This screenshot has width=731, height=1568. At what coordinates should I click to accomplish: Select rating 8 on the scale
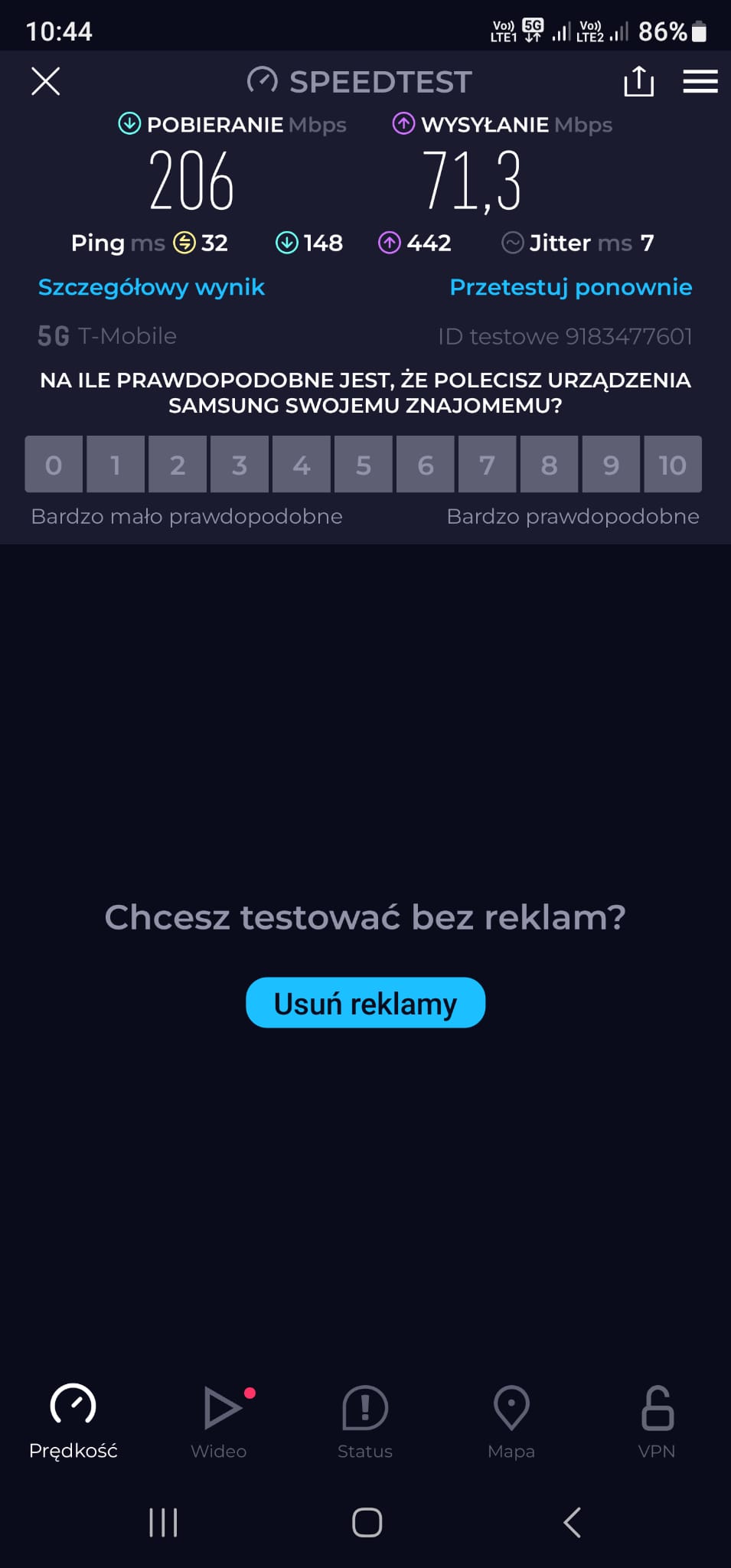click(549, 465)
